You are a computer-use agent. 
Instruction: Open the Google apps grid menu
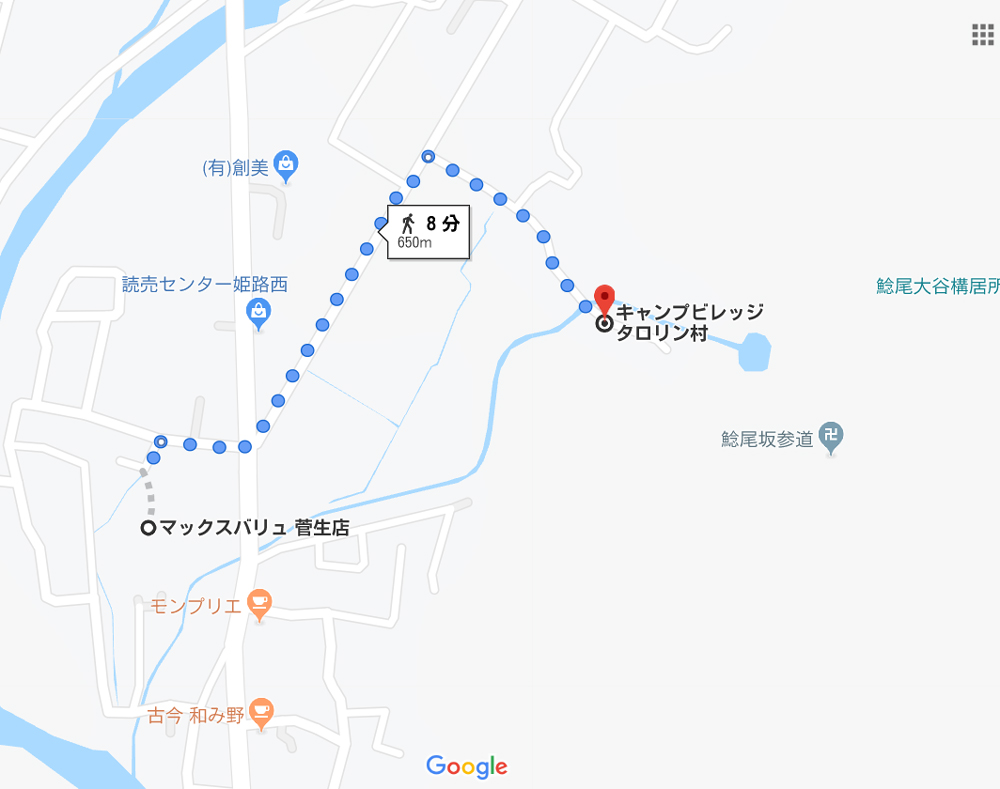pyautogui.click(x=982, y=35)
